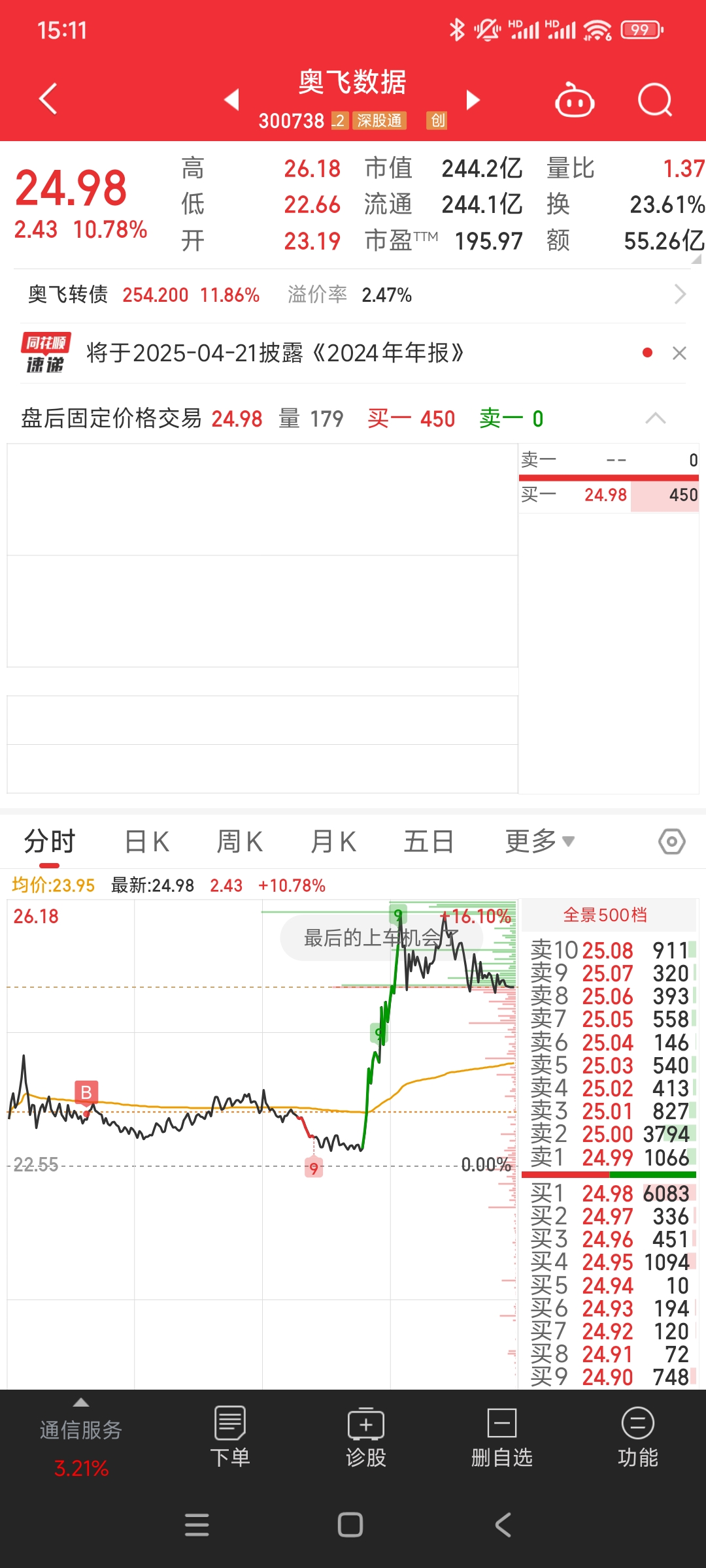This screenshot has width=706, height=1568.
Task: Switch to the 日K daily chart tab
Action: coord(146,841)
